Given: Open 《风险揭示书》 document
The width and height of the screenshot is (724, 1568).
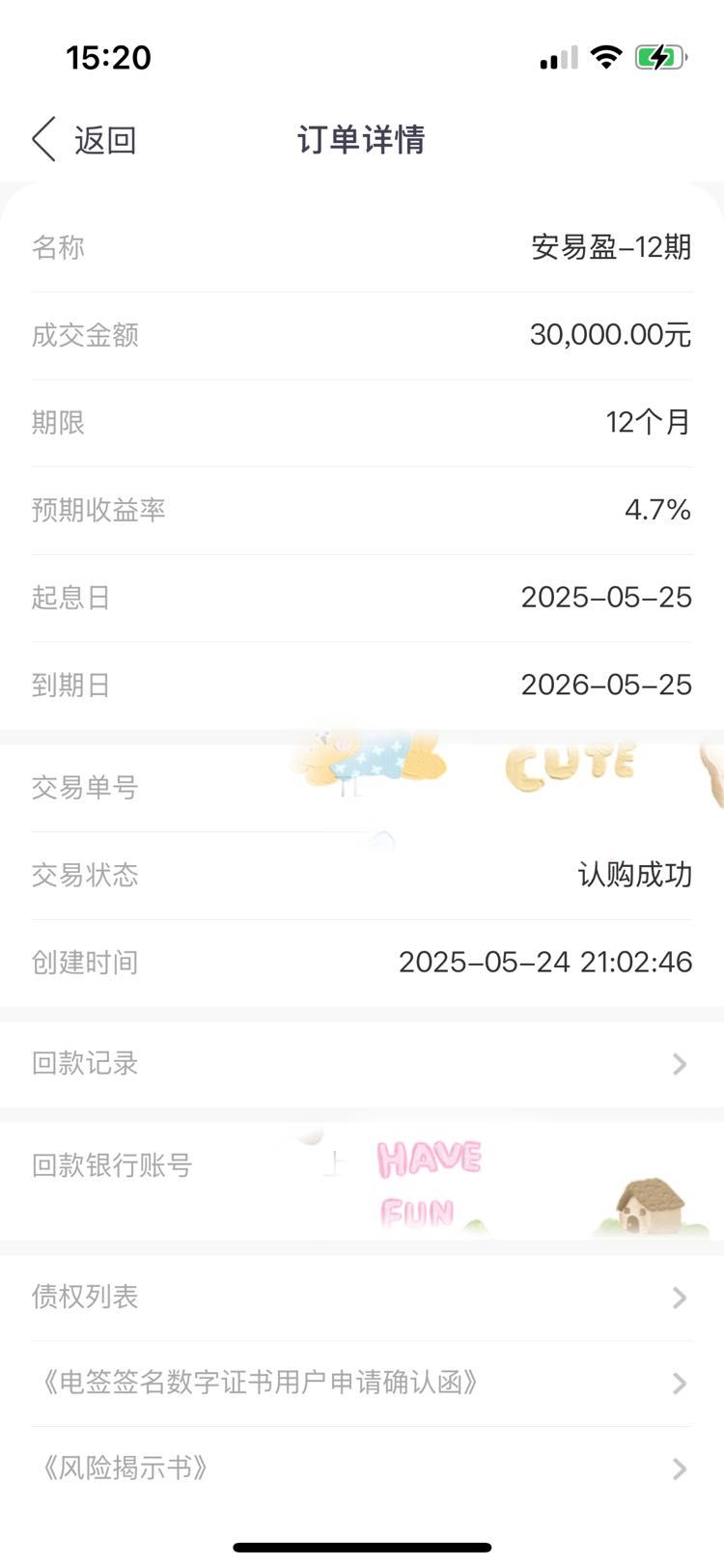Looking at the screenshot, I should tap(362, 1469).
